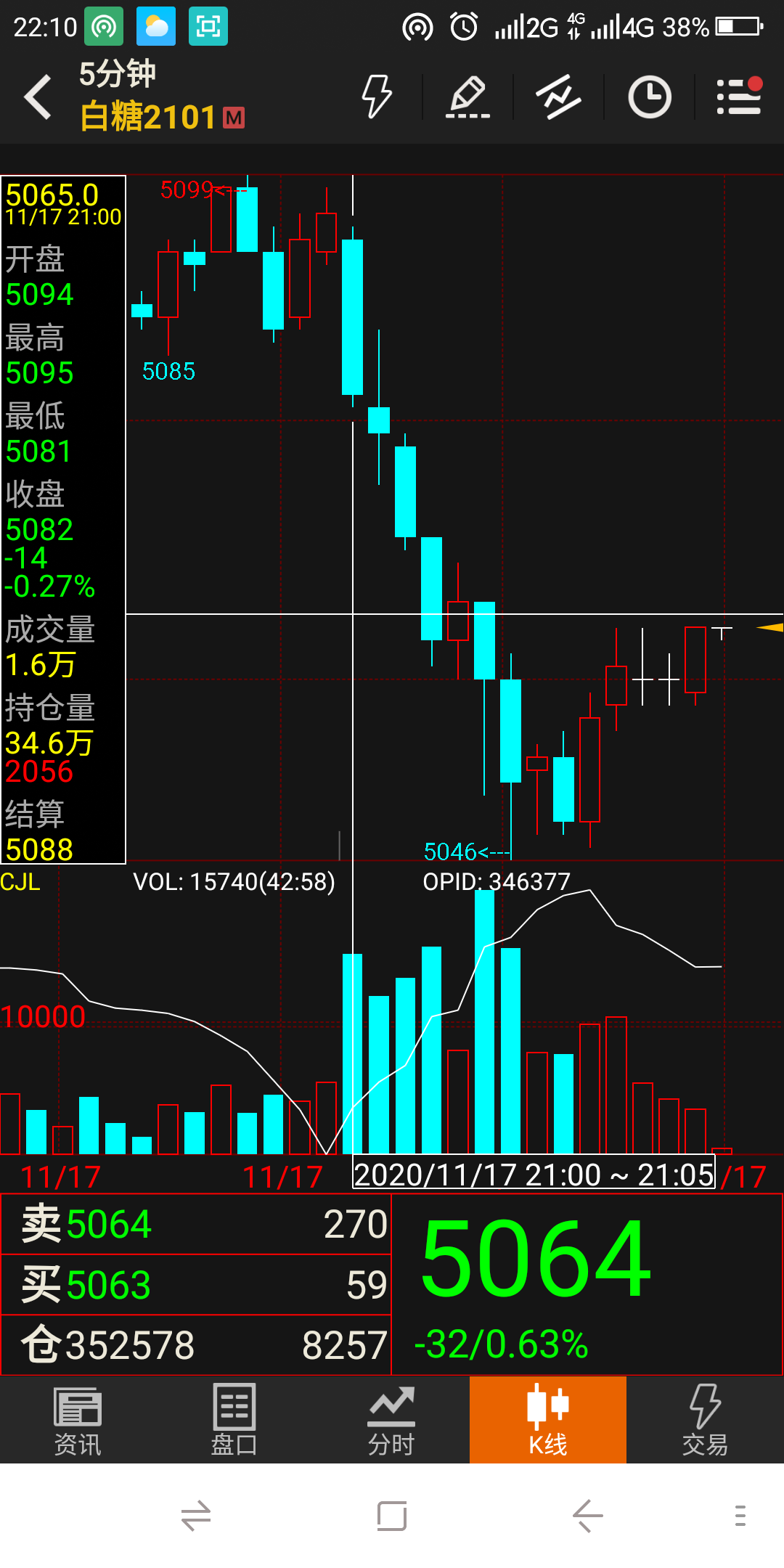Open the clock period selector
Screen dimensions: 784x1568
(649, 97)
